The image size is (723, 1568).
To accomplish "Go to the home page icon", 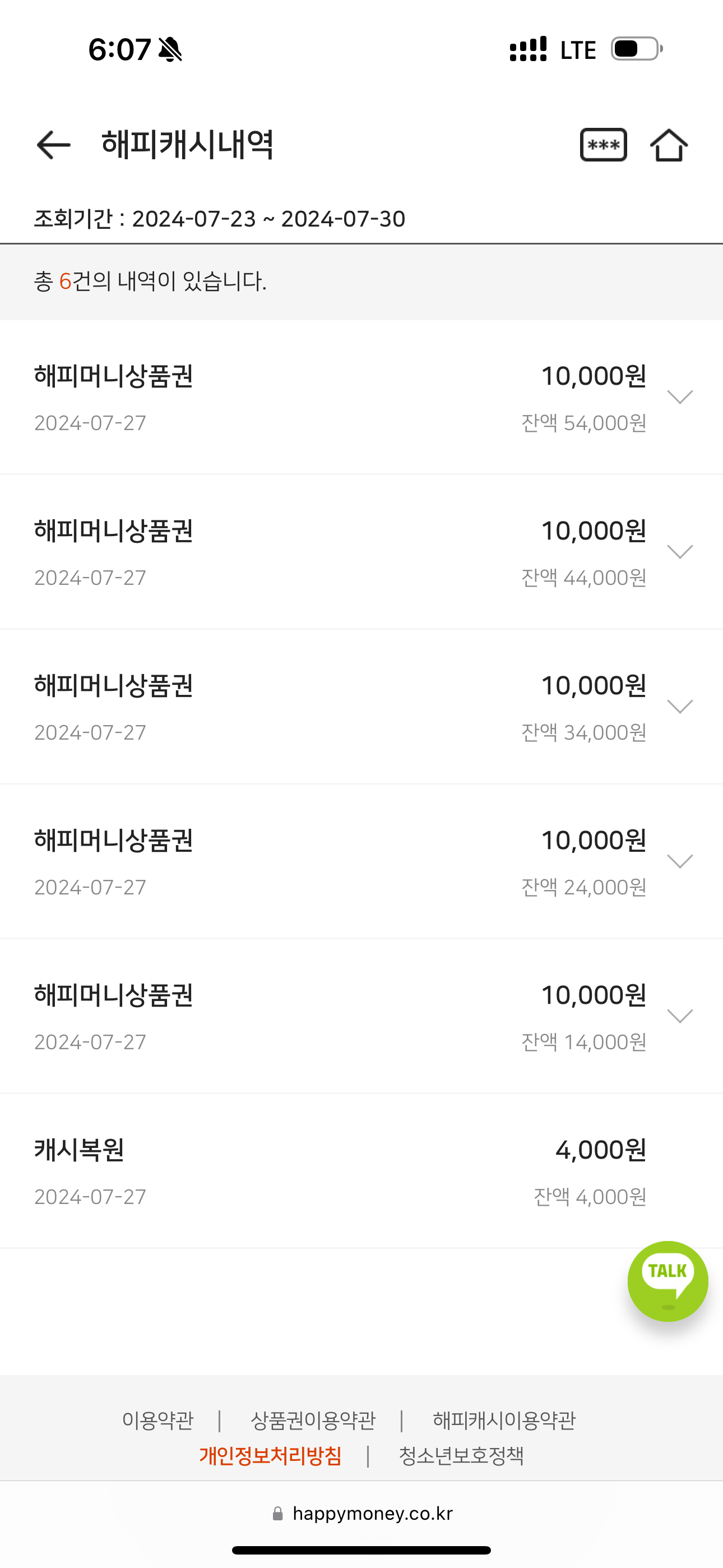I will coord(668,145).
